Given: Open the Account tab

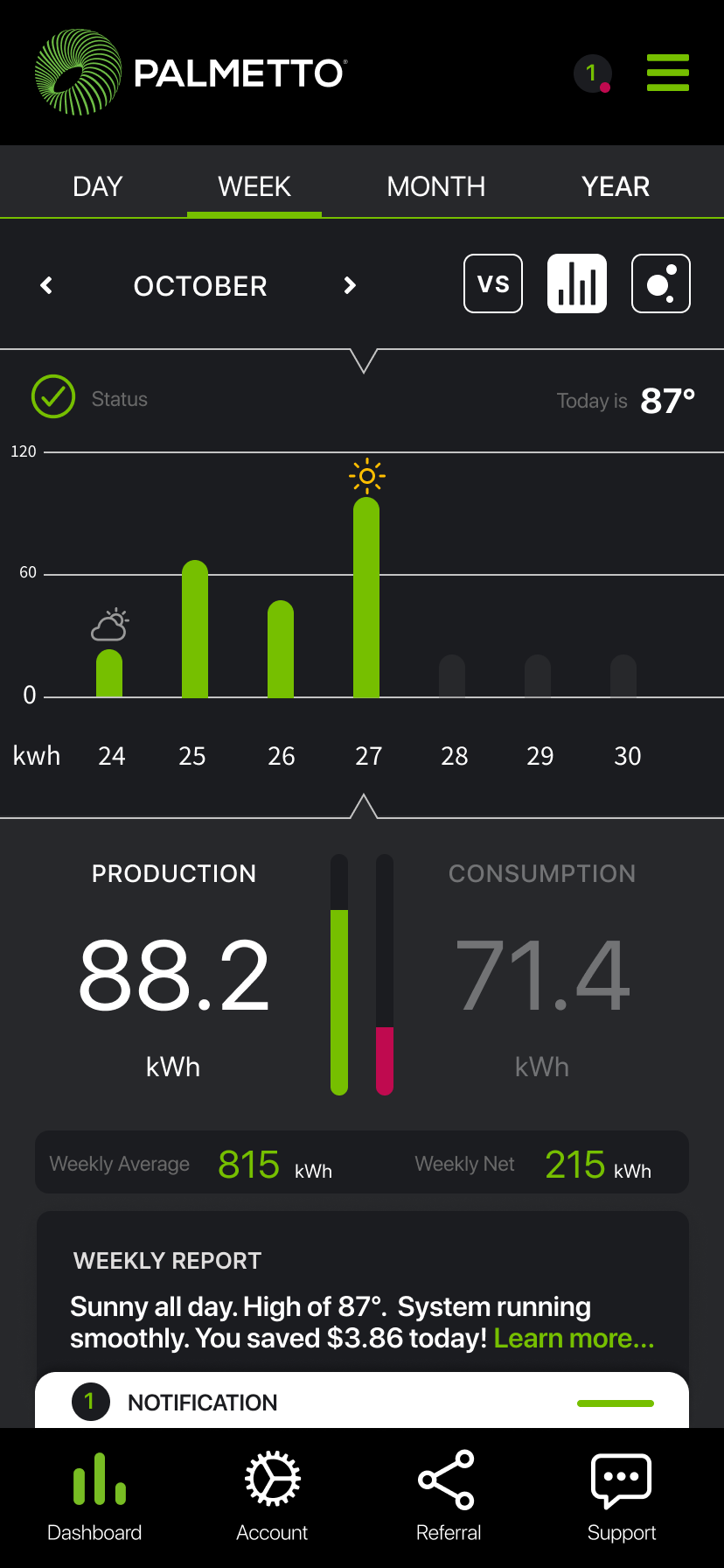Looking at the screenshot, I should [272, 1496].
